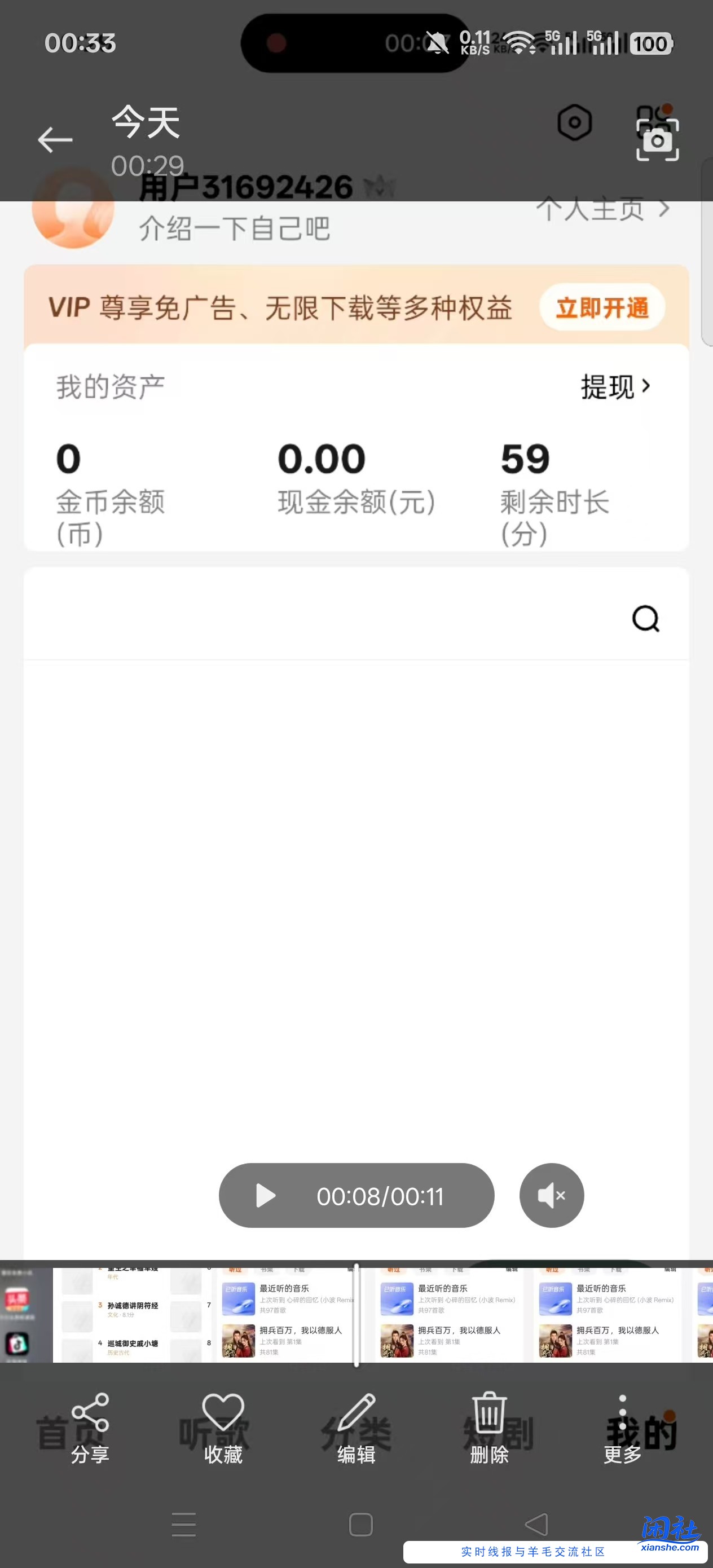Open the camera scan icon at top right
713x1568 pixels.
(x=657, y=139)
